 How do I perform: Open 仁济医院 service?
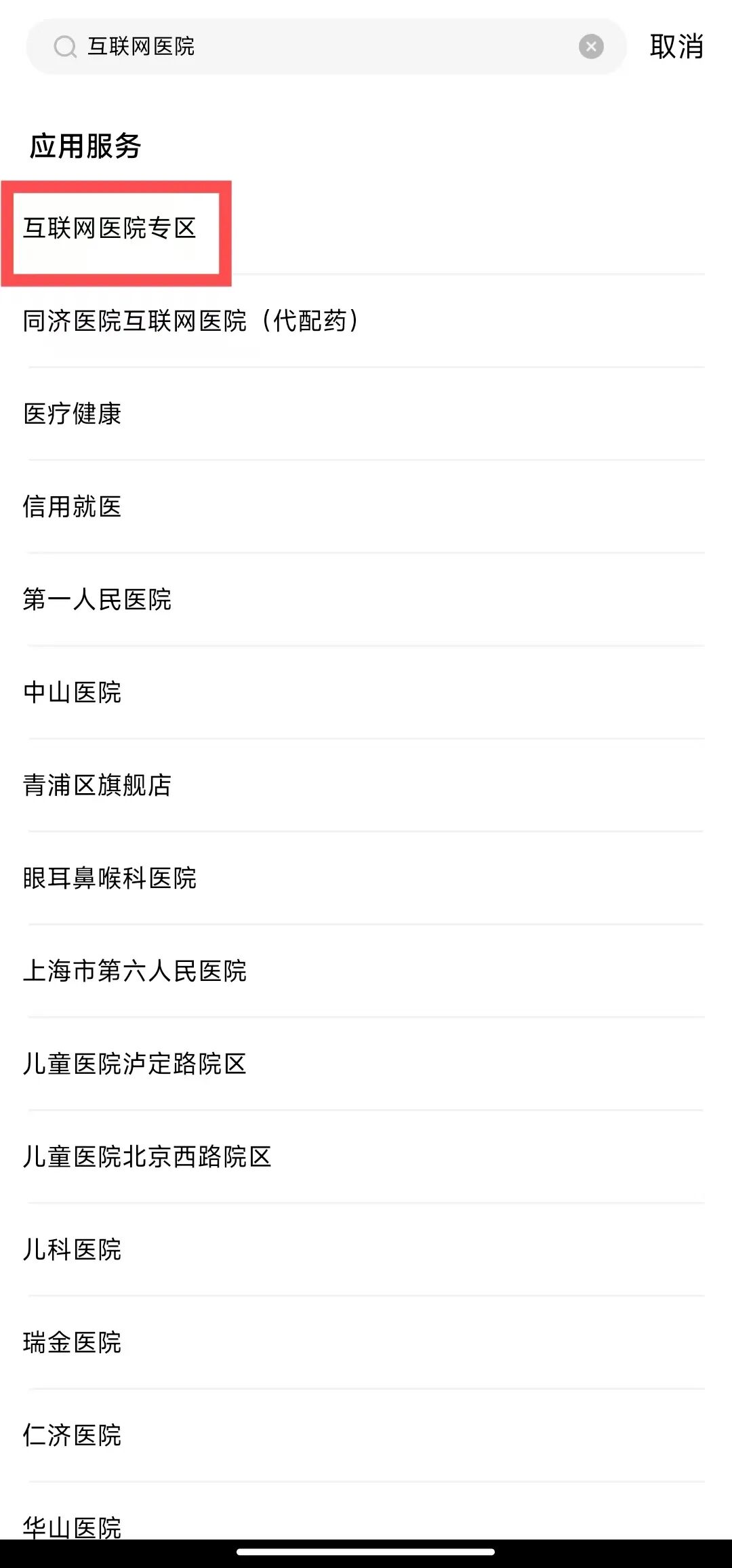point(73,1435)
